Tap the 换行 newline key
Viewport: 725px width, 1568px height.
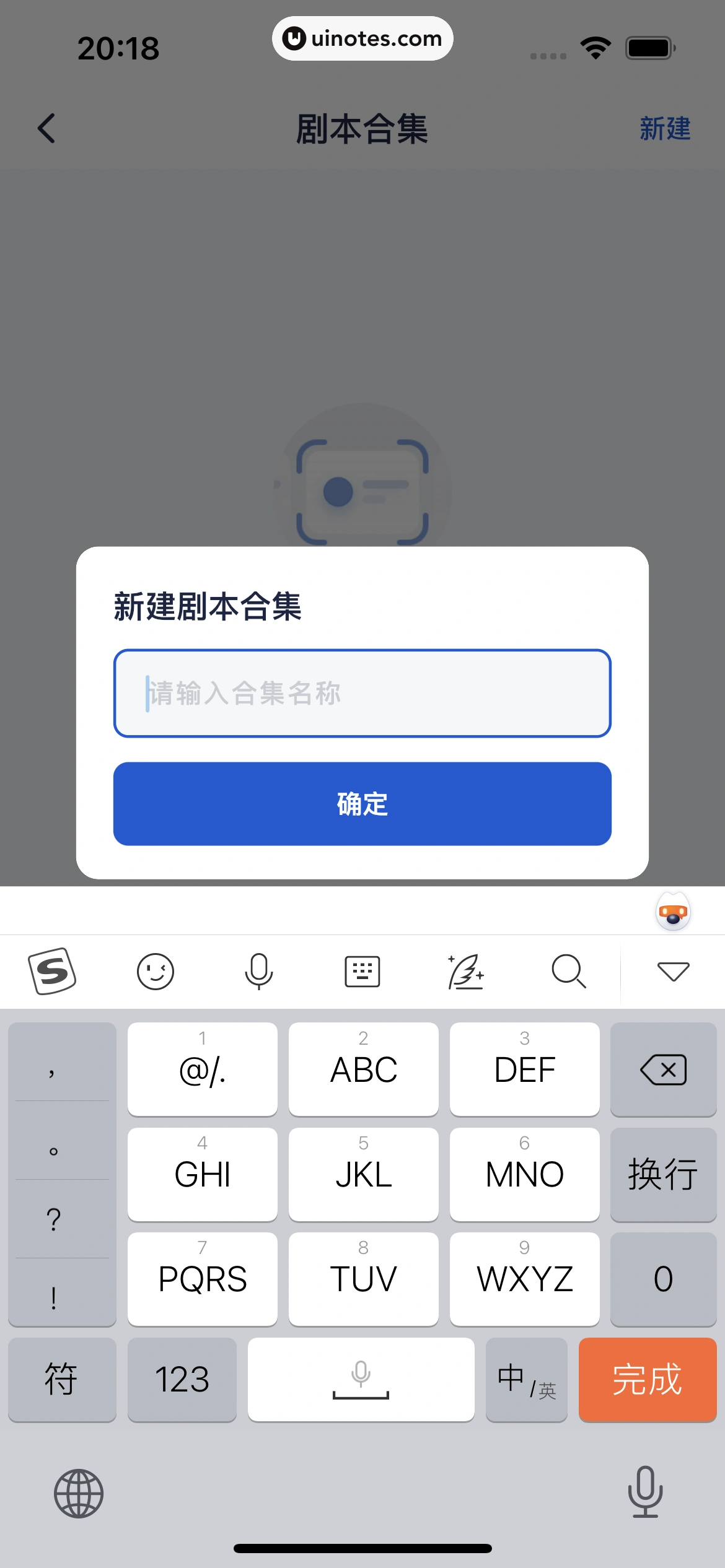[x=663, y=1174]
